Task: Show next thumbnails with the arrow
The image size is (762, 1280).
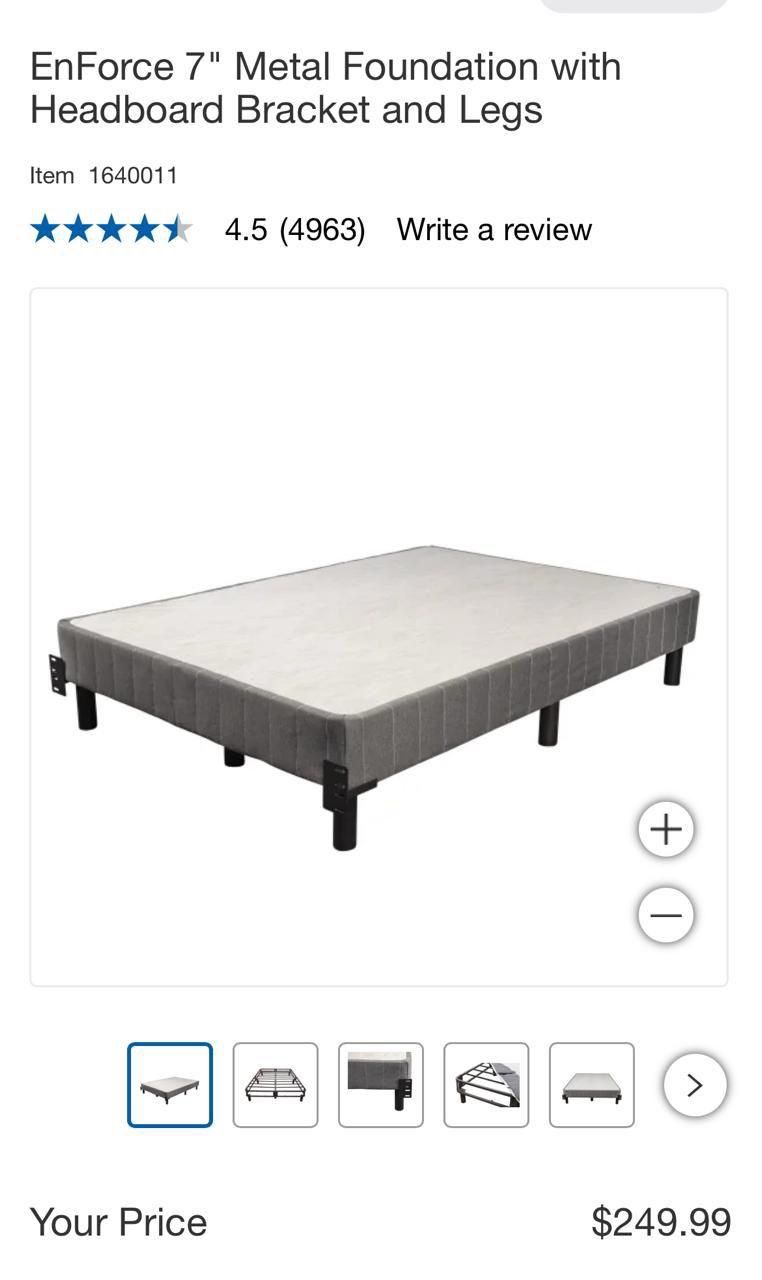Action: pyautogui.click(x=695, y=1085)
